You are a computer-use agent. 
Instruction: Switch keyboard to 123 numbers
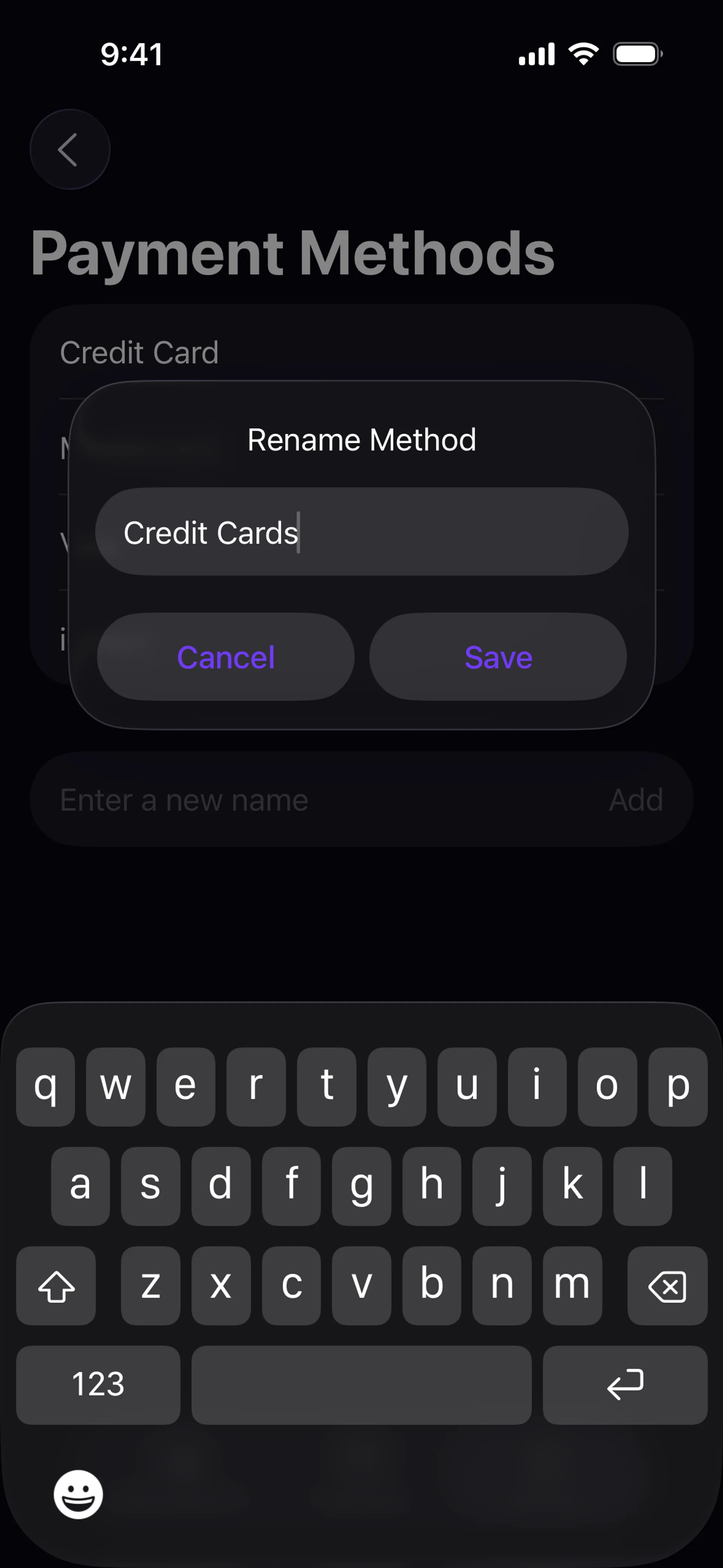click(98, 1385)
